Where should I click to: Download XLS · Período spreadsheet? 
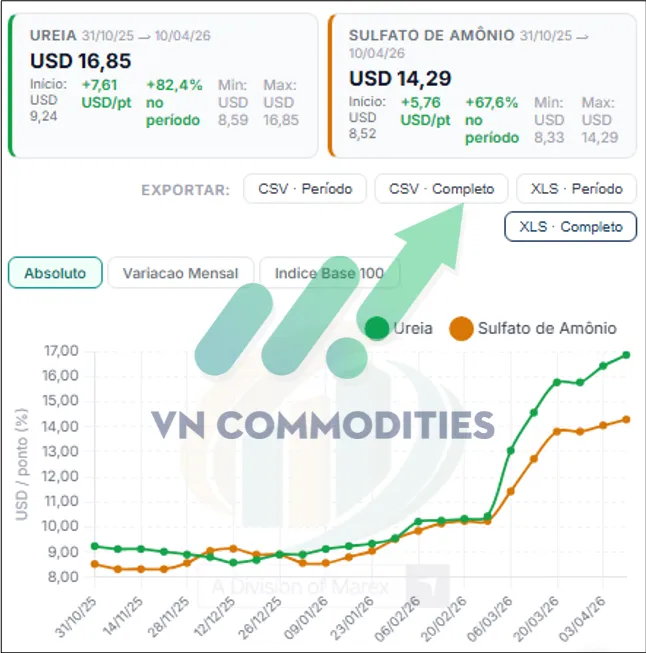point(576,188)
